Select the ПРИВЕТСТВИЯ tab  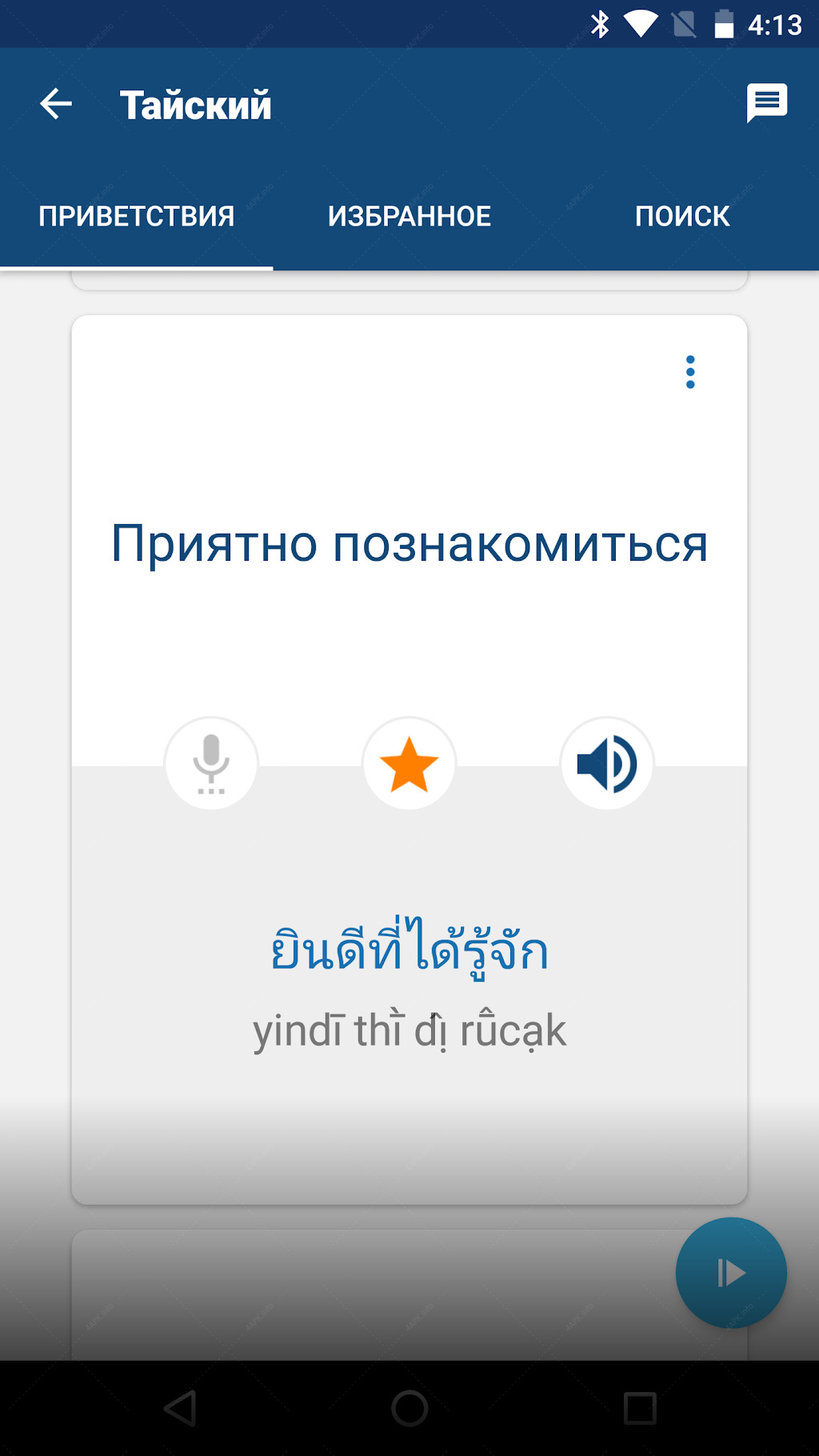[137, 216]
